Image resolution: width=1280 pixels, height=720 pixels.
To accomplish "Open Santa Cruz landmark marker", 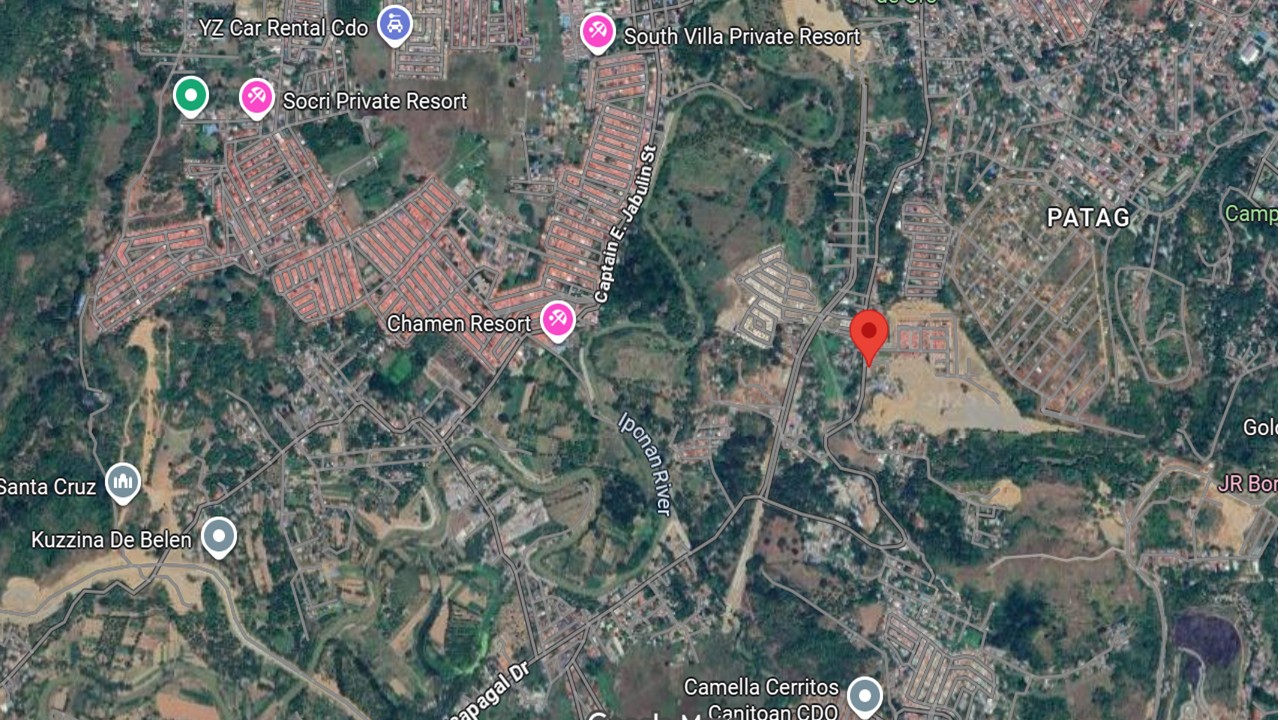I will 123,483.
